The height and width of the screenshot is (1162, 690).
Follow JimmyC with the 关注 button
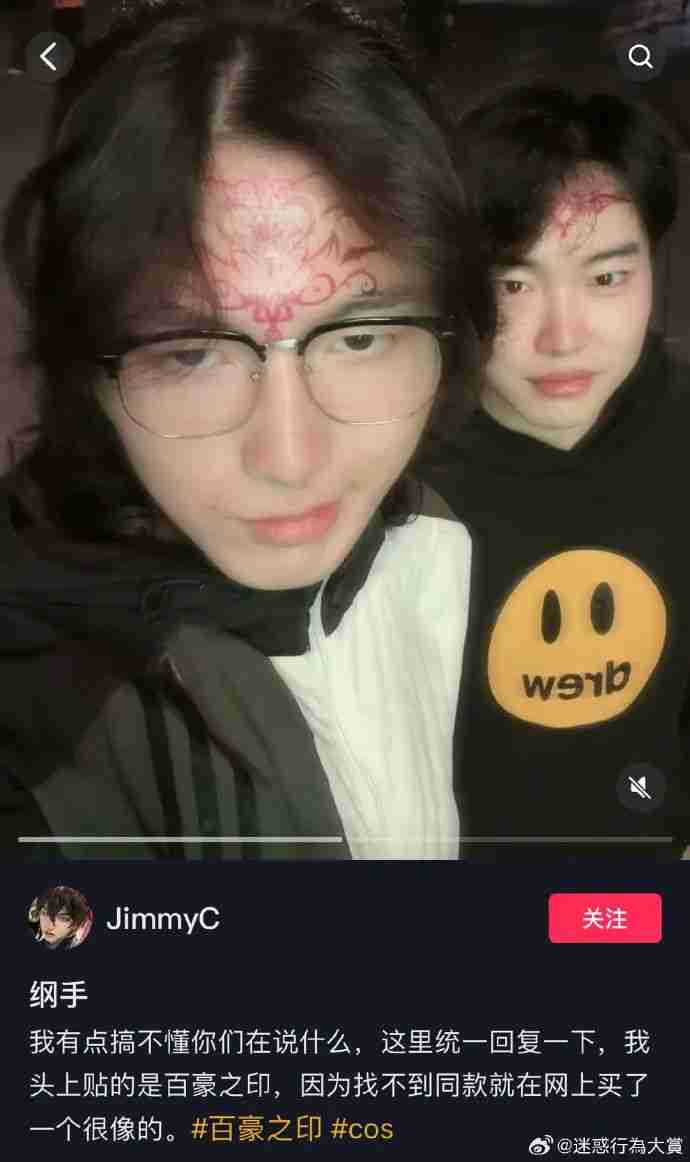click(604, 918)
